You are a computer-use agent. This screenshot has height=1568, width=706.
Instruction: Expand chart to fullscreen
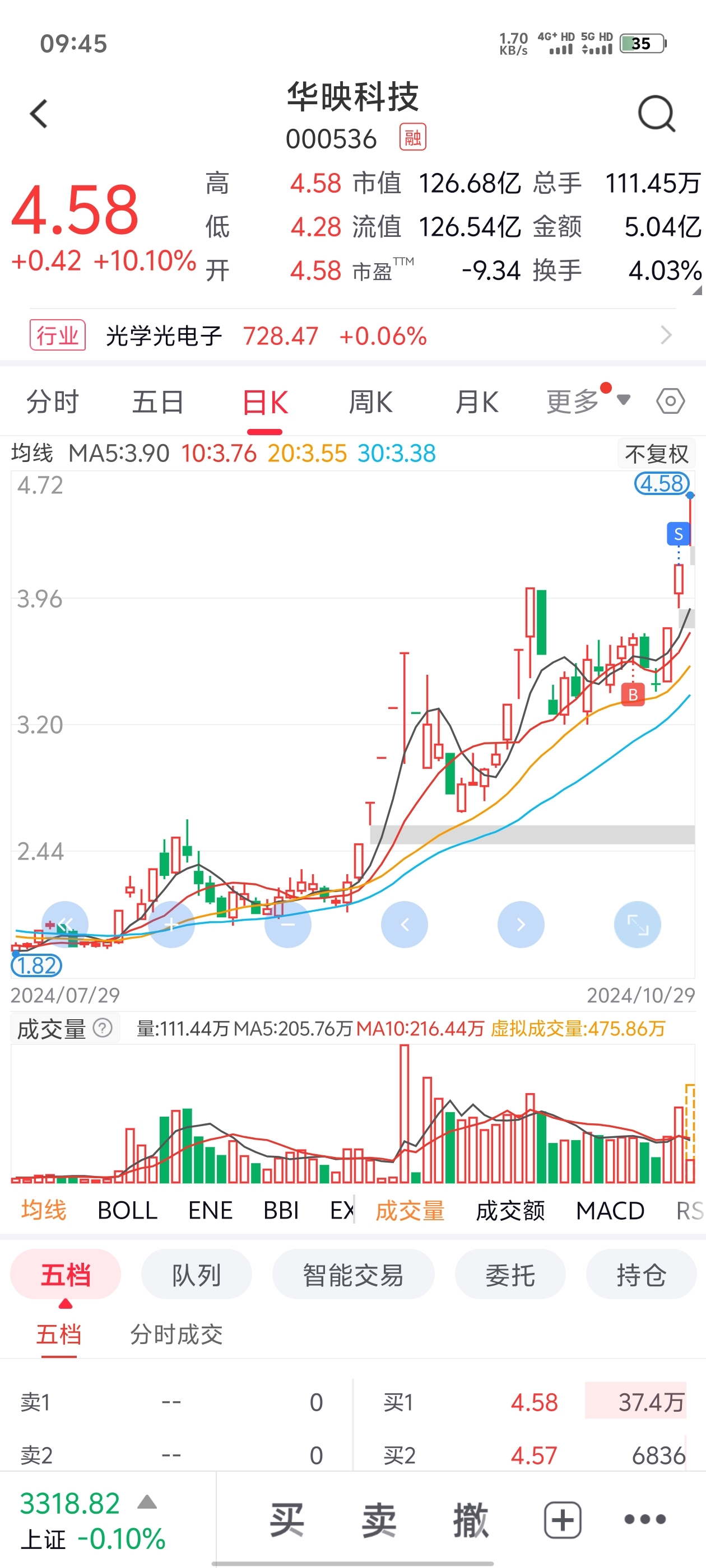(x=637, y=924)
